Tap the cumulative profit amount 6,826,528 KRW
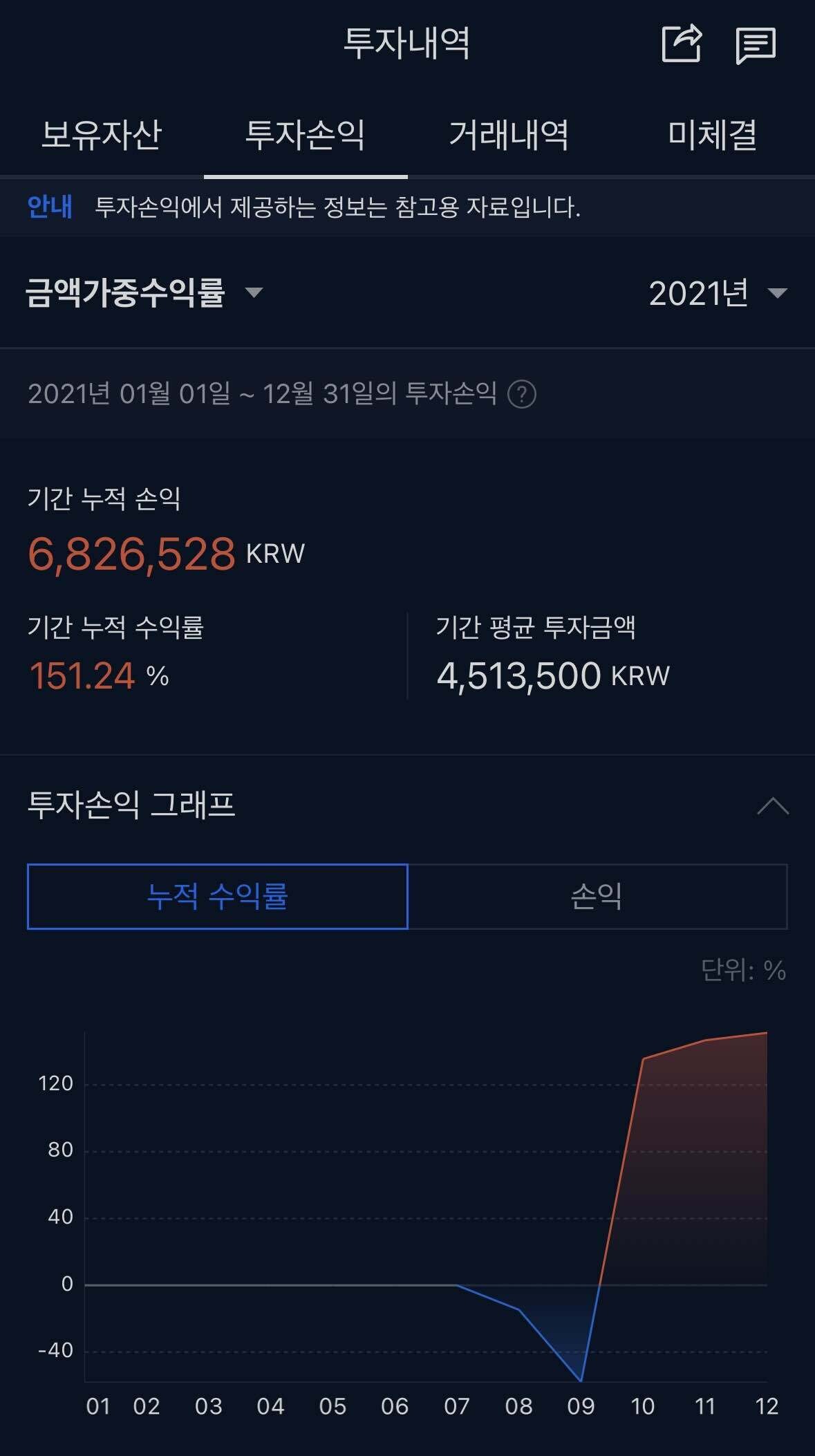 166,553
